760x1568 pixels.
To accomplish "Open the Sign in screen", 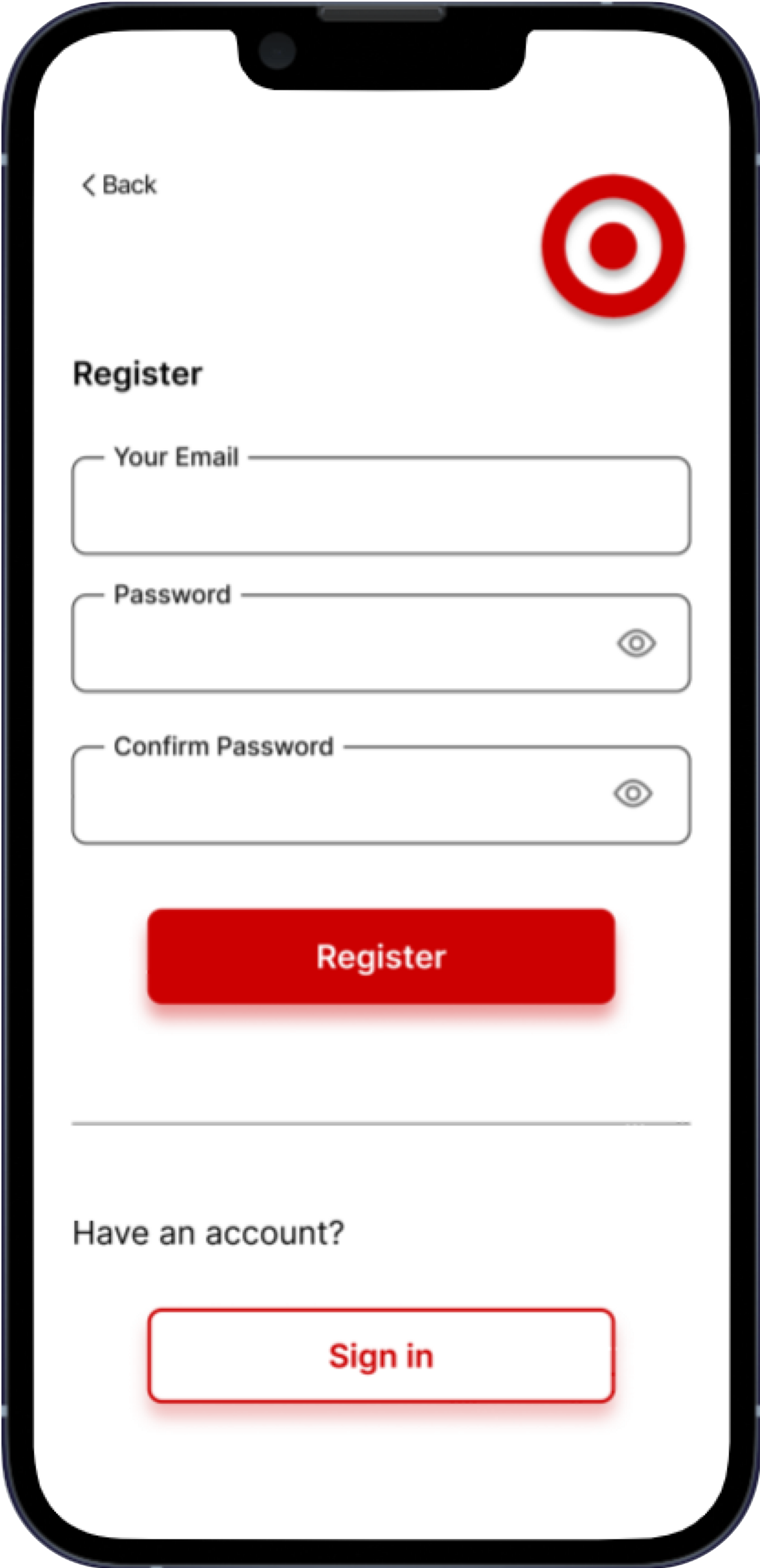I will pyautogui.click(x=381, y=1356).
